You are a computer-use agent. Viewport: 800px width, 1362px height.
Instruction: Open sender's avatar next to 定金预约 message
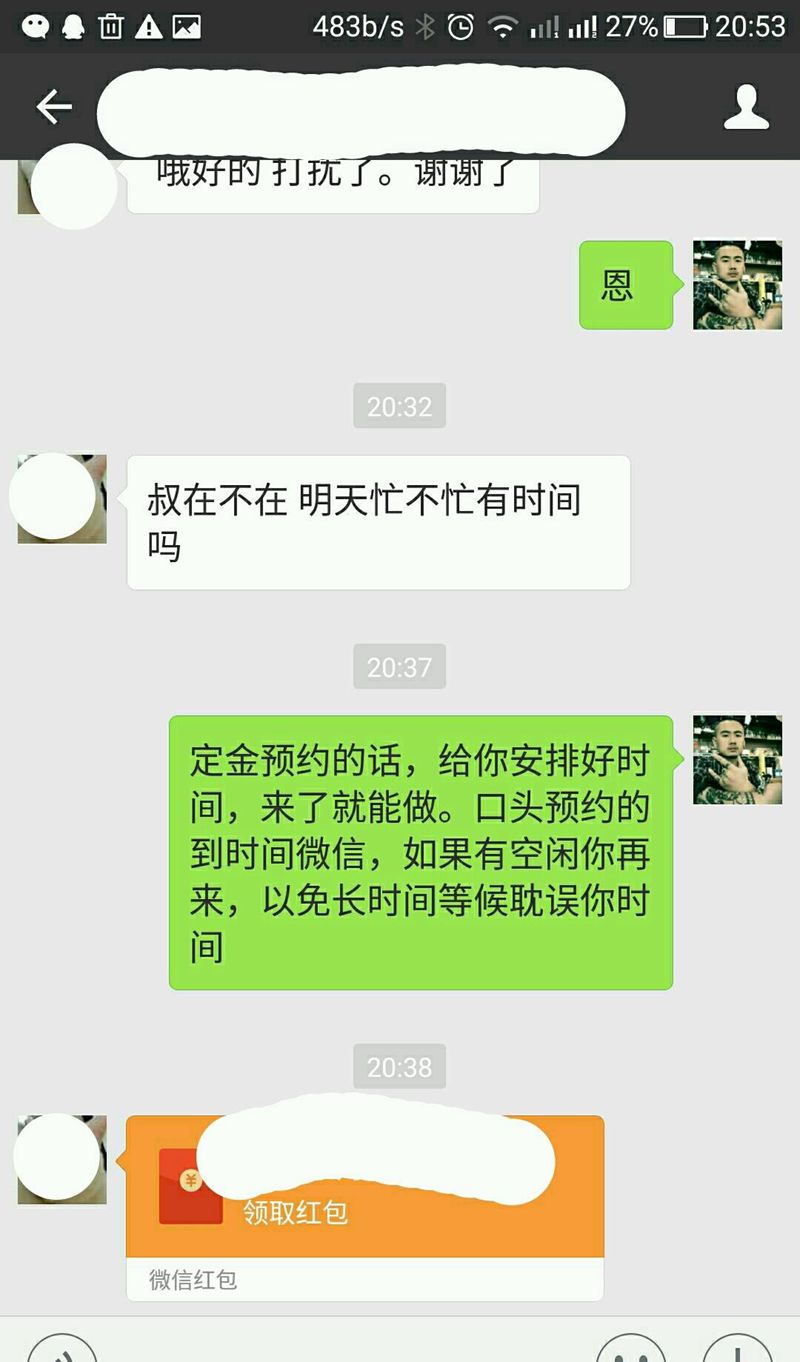737,759
